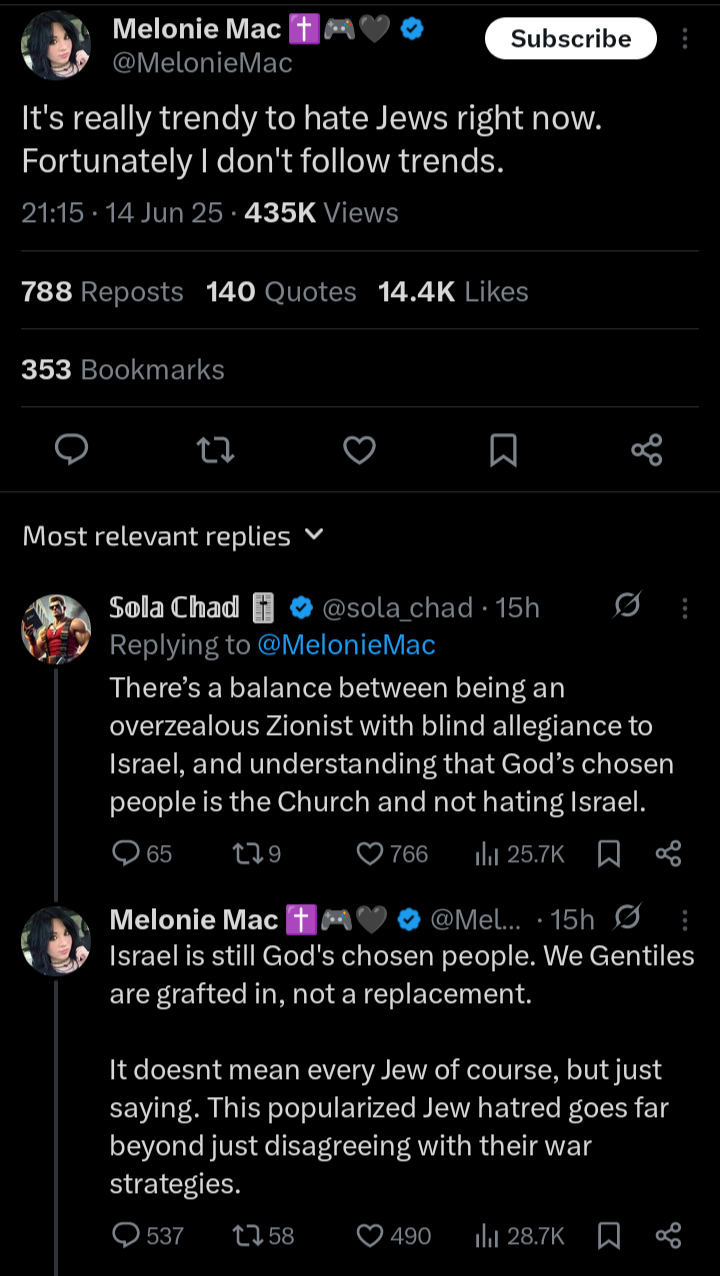Open overflow menu on Sola Chad's reply

(685, 608)
